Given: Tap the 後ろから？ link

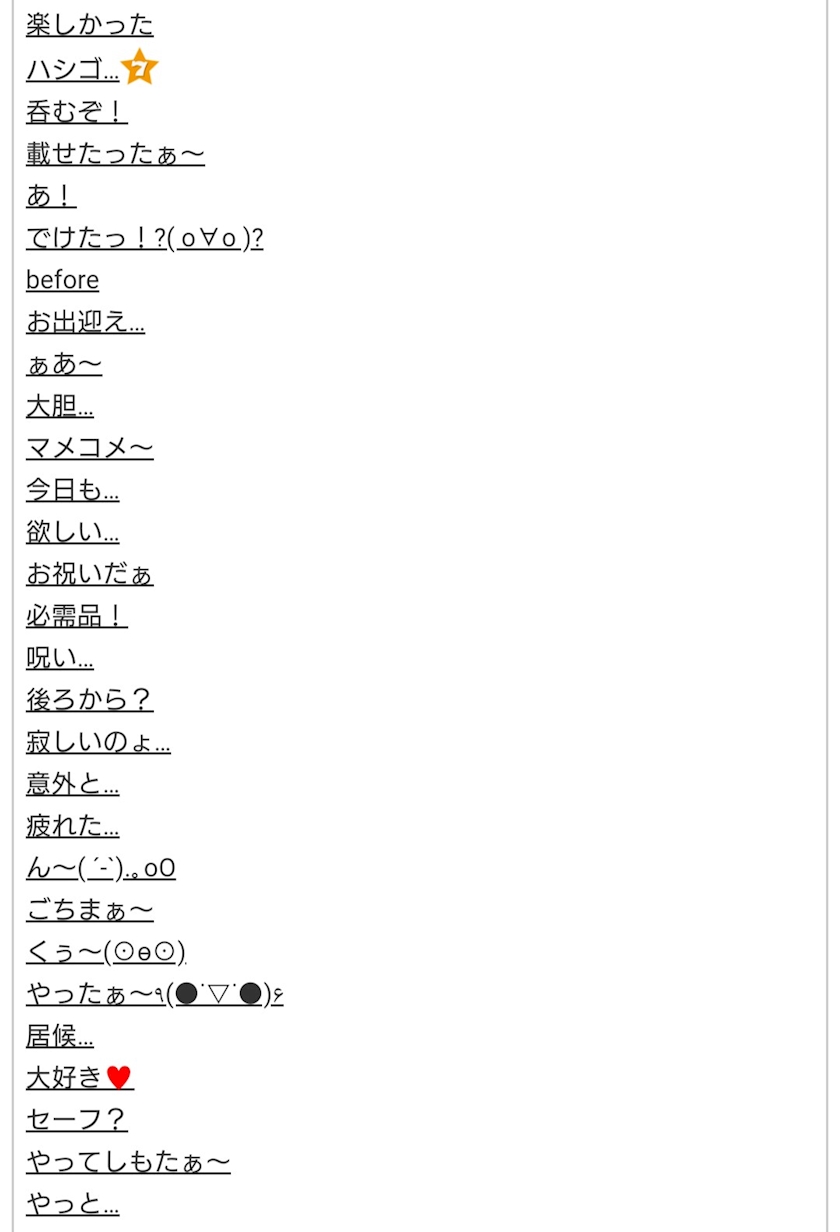Looking at the screenshot, I should tap(90, 700).
